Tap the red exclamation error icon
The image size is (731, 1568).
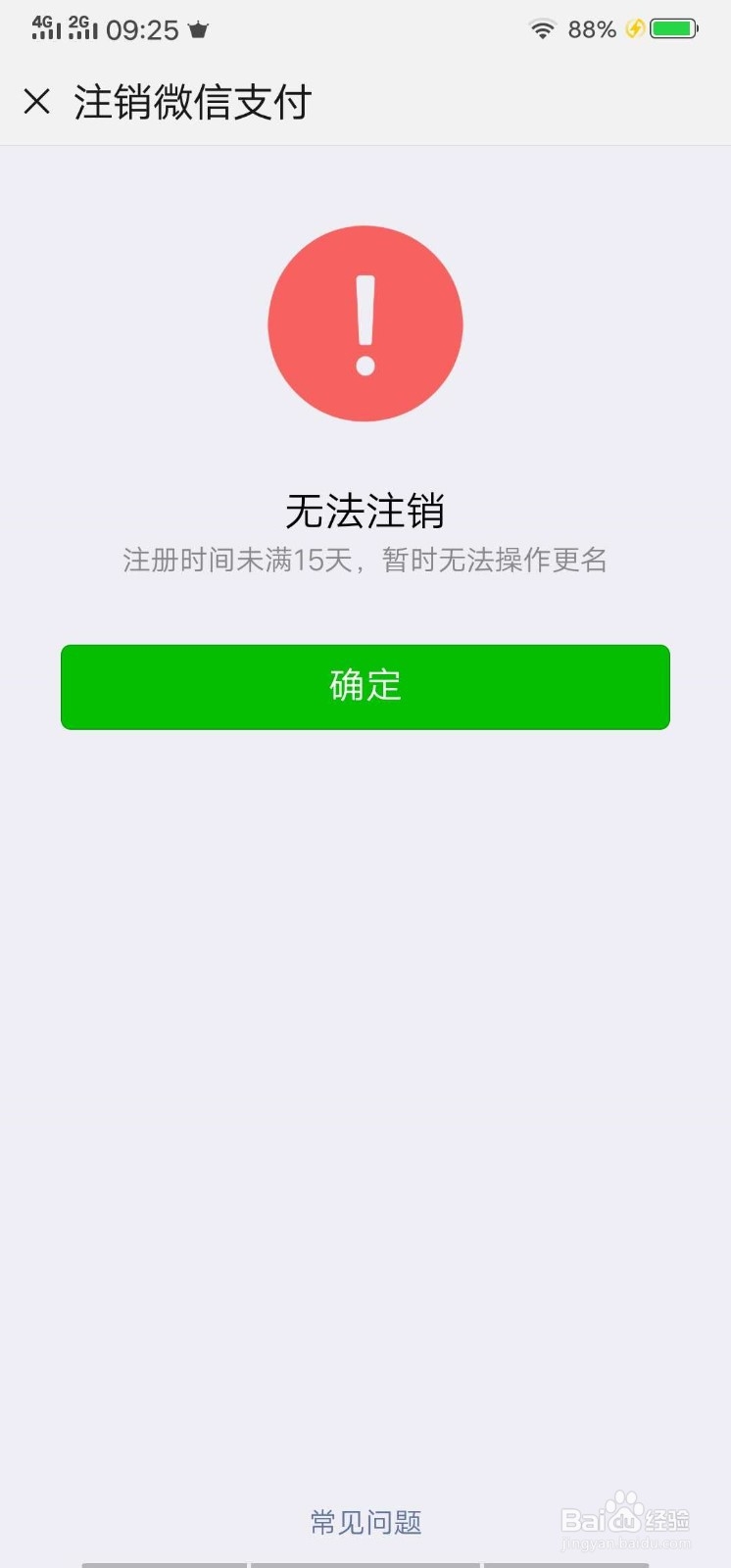pyautogui.click(x=365, y=323)
